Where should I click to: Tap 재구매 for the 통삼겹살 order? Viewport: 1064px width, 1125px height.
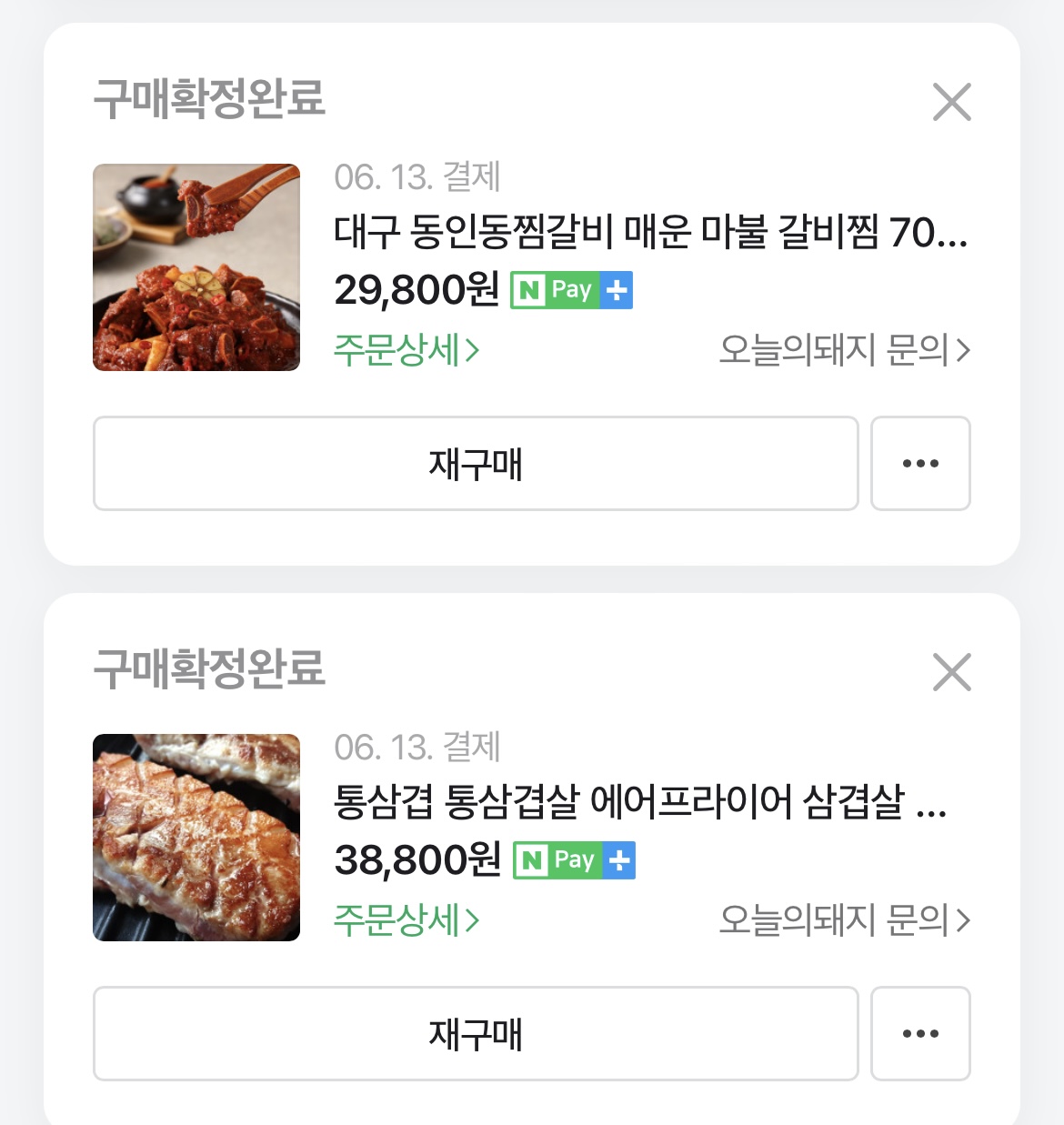[x=476, y=1034]
